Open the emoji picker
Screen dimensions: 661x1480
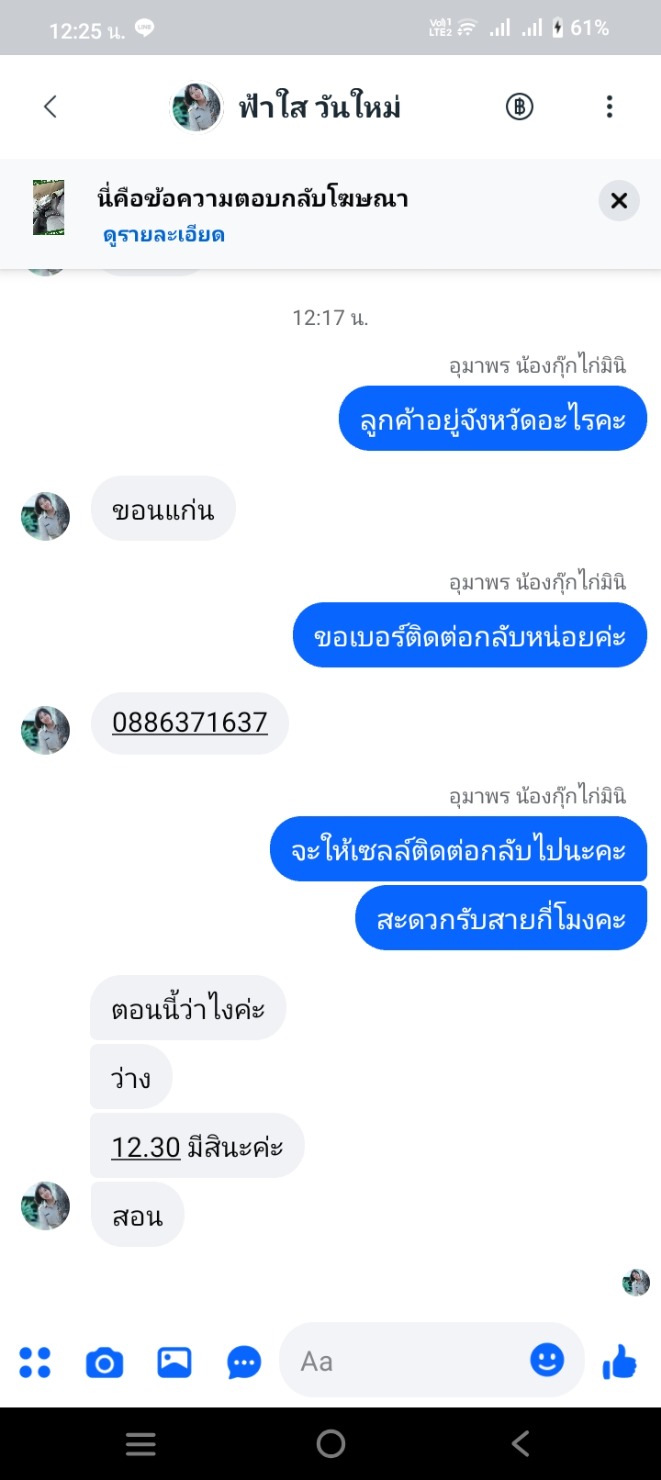pos(547,1360)
